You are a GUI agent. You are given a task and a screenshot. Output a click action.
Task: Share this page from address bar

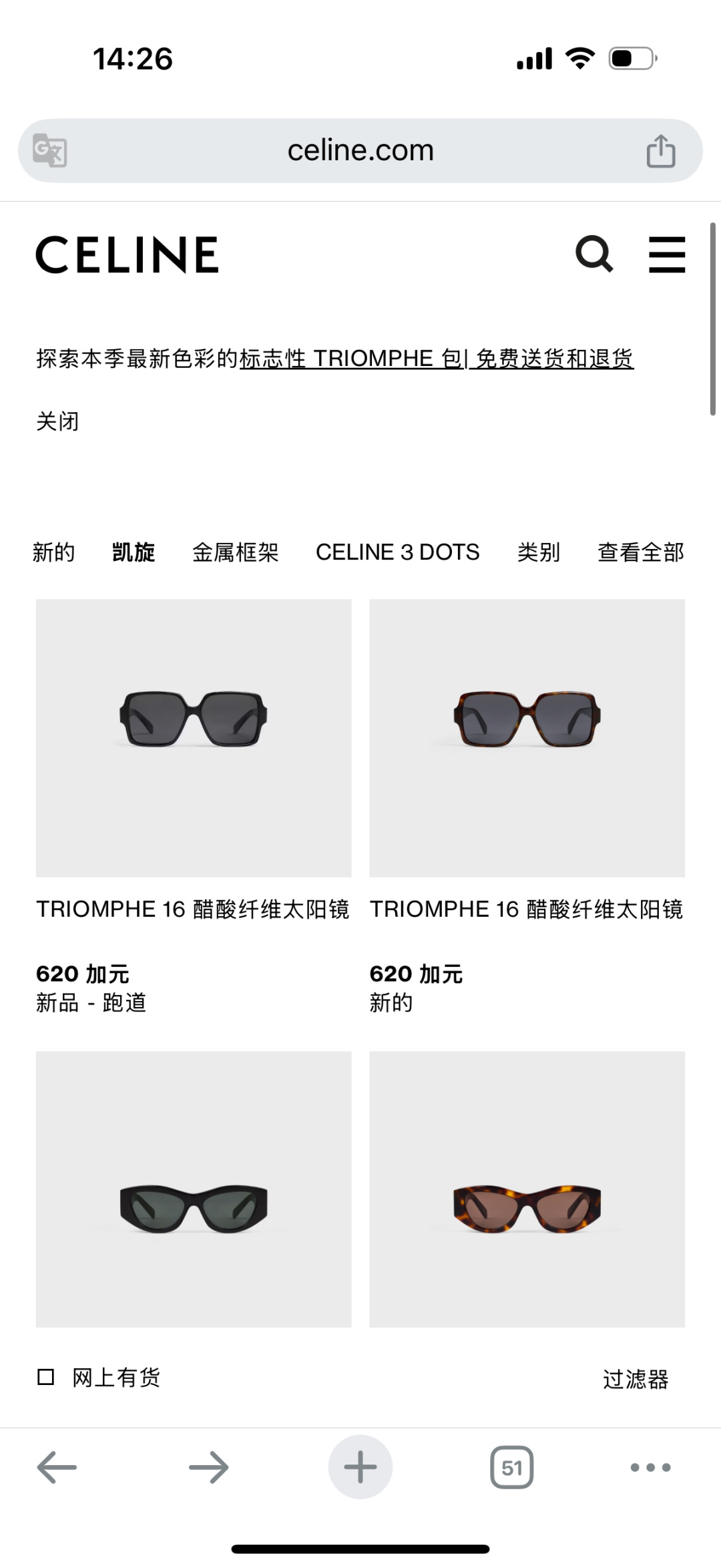(x=660, y=151)
